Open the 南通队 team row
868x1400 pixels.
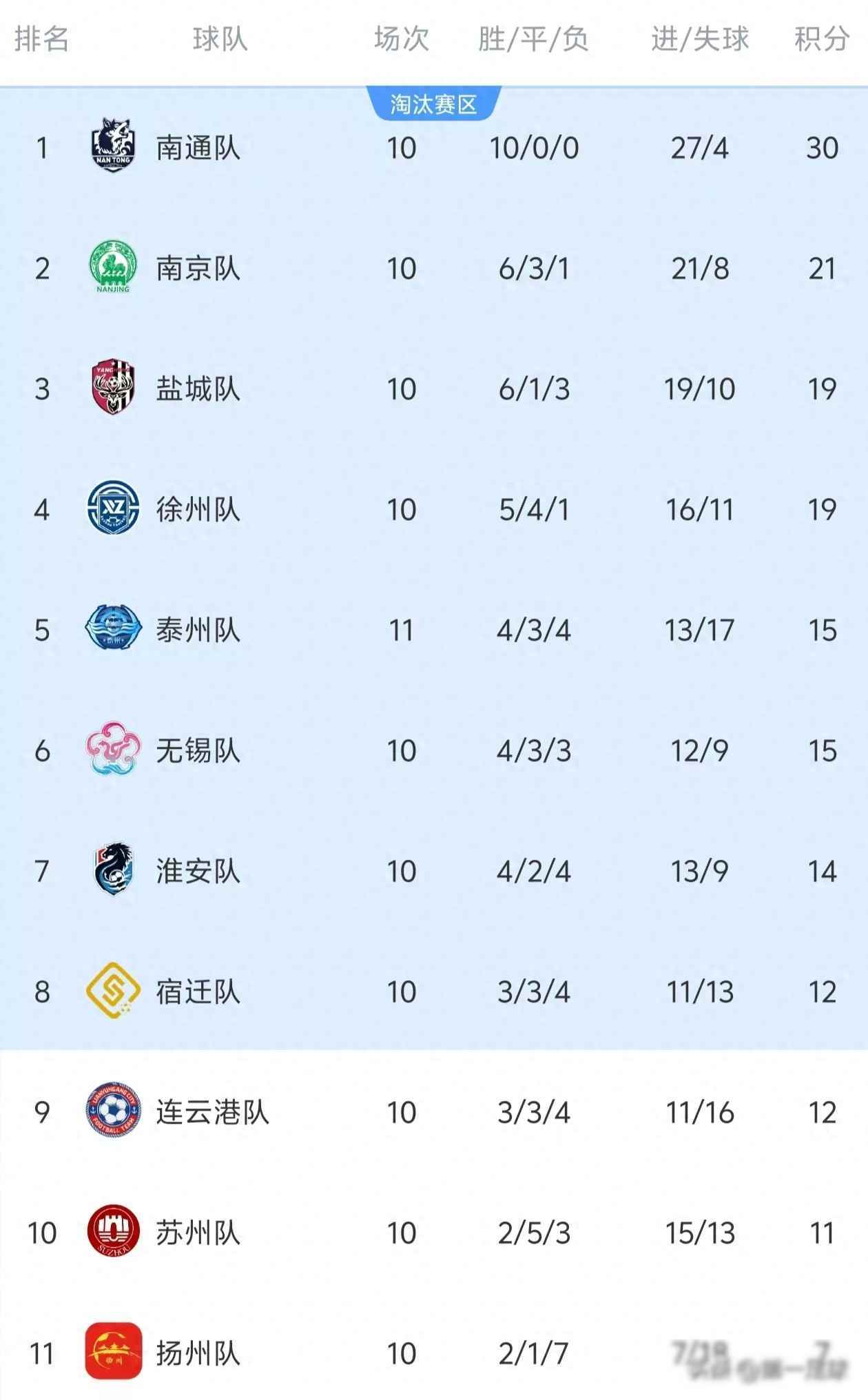198,148
